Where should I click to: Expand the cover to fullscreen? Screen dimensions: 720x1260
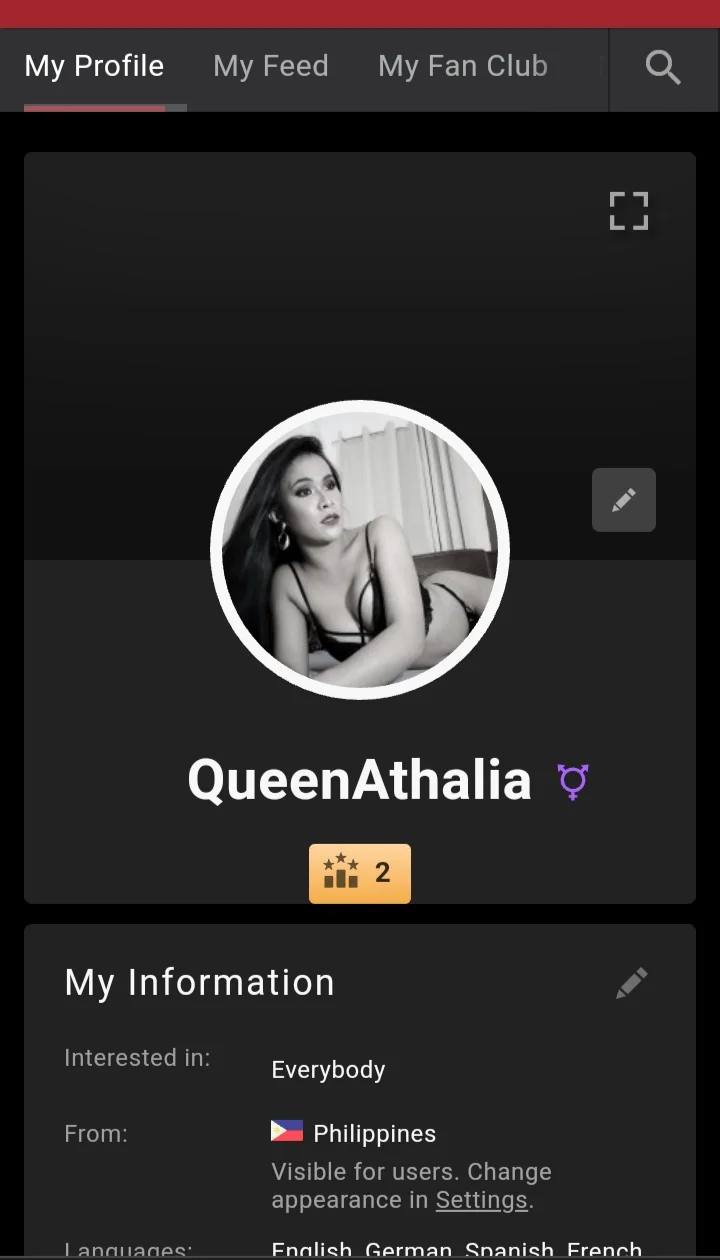[x=629, y=211]
